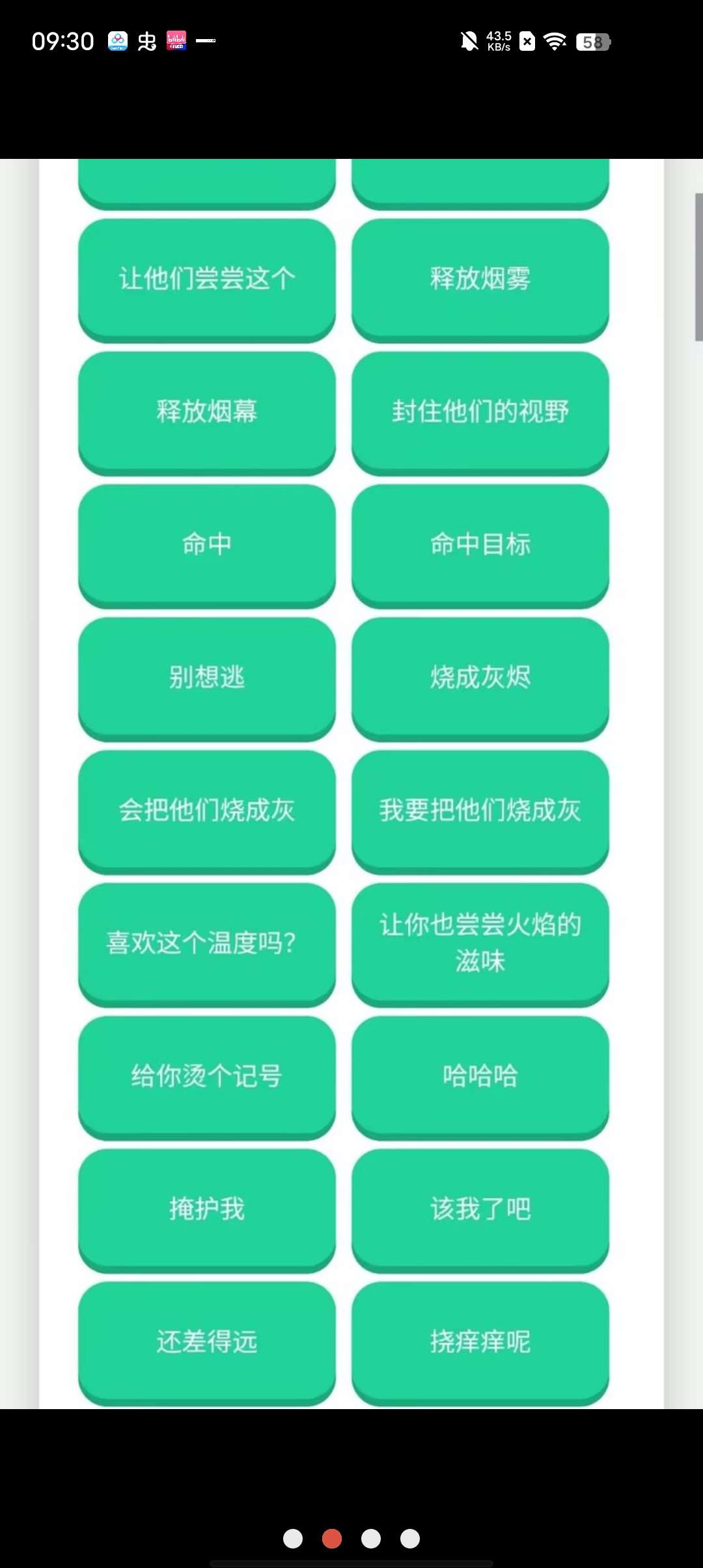This screenshot has height=1568, width=703.
Task: Play the 挠痒痒呢 voice line
Action: point(480,1341)
